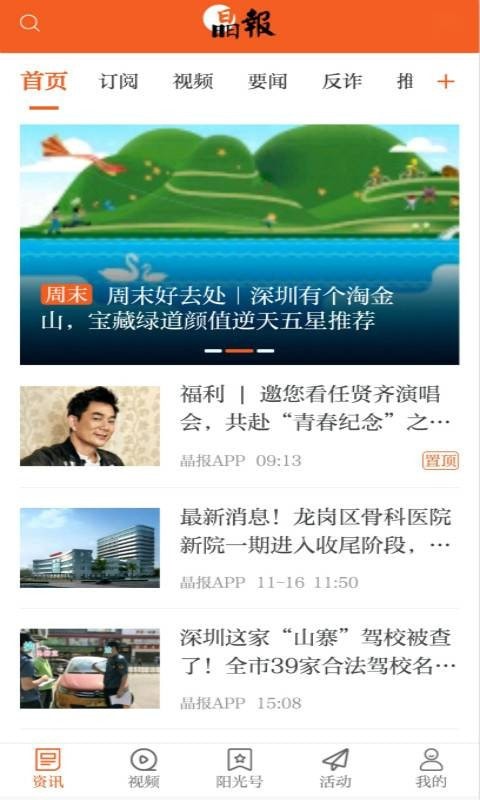480x800 pixels.
Task: Open the search icon in the header
Action: [x=29, y=23]
